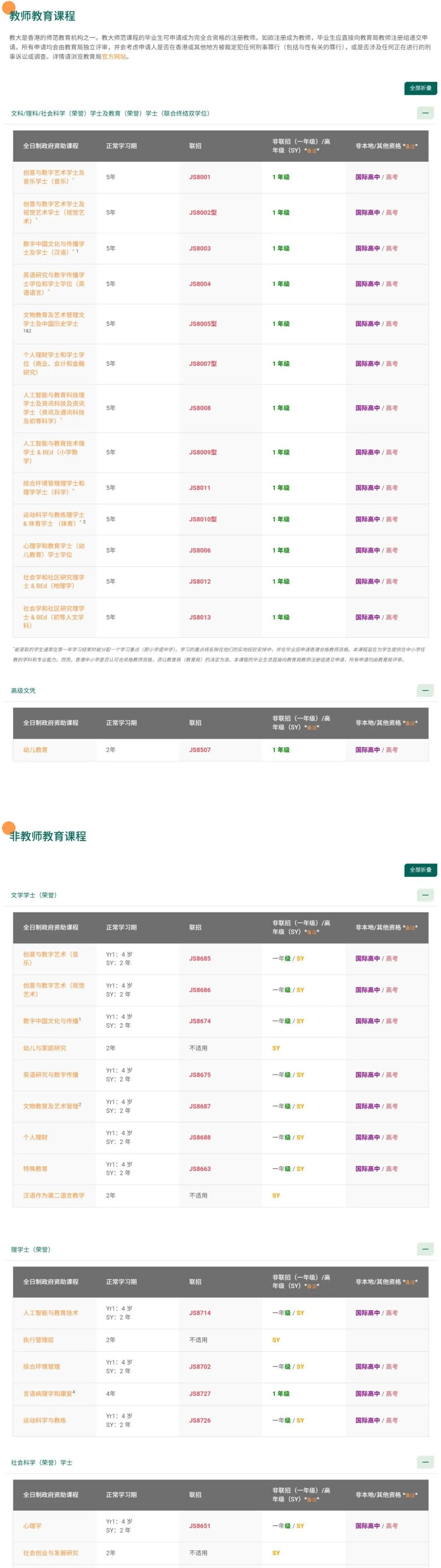The image size is (441, 1568).
Task: Open the JS8507 code link
Action: [199, 750]
